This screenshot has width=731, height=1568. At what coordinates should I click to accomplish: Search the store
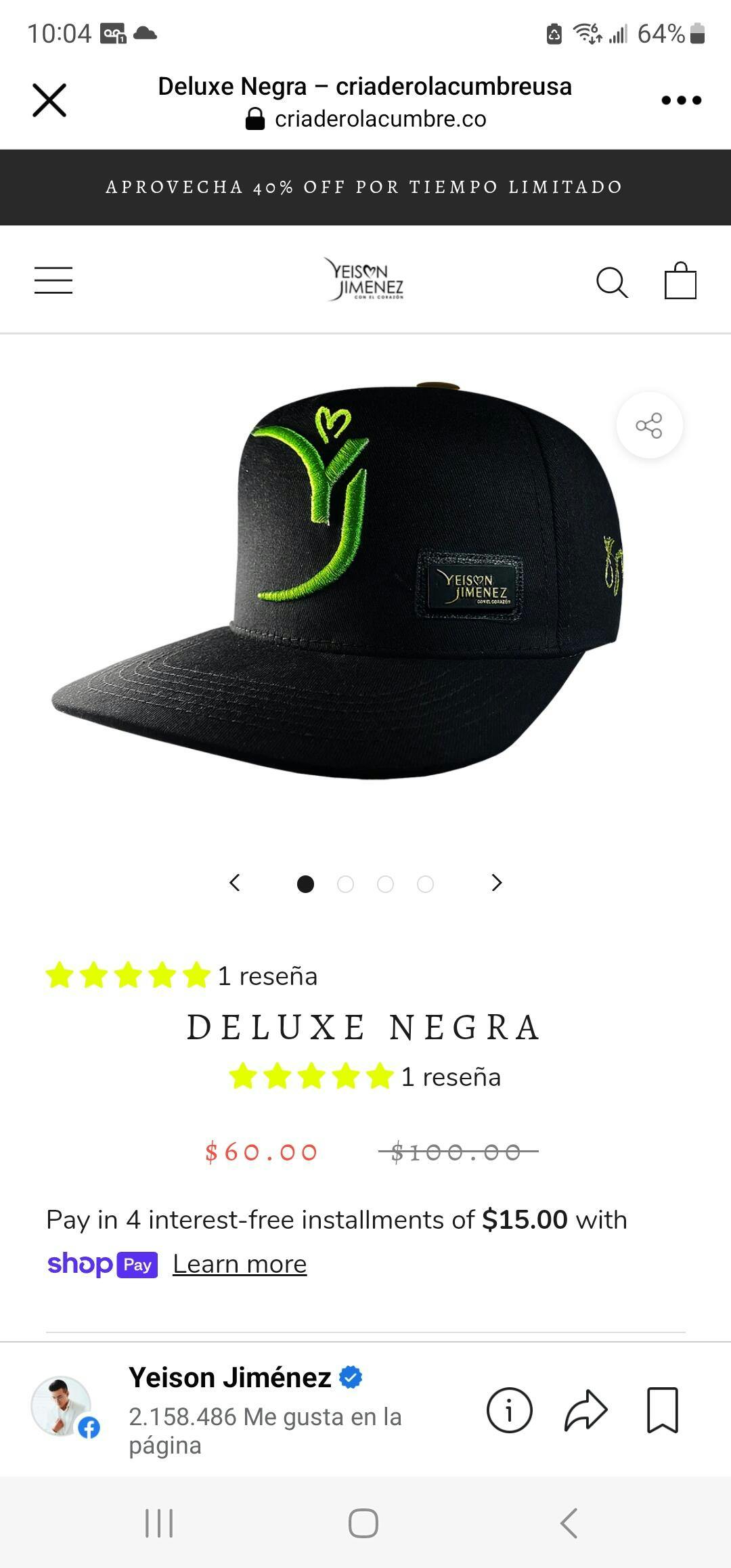(x=612, y=282)
